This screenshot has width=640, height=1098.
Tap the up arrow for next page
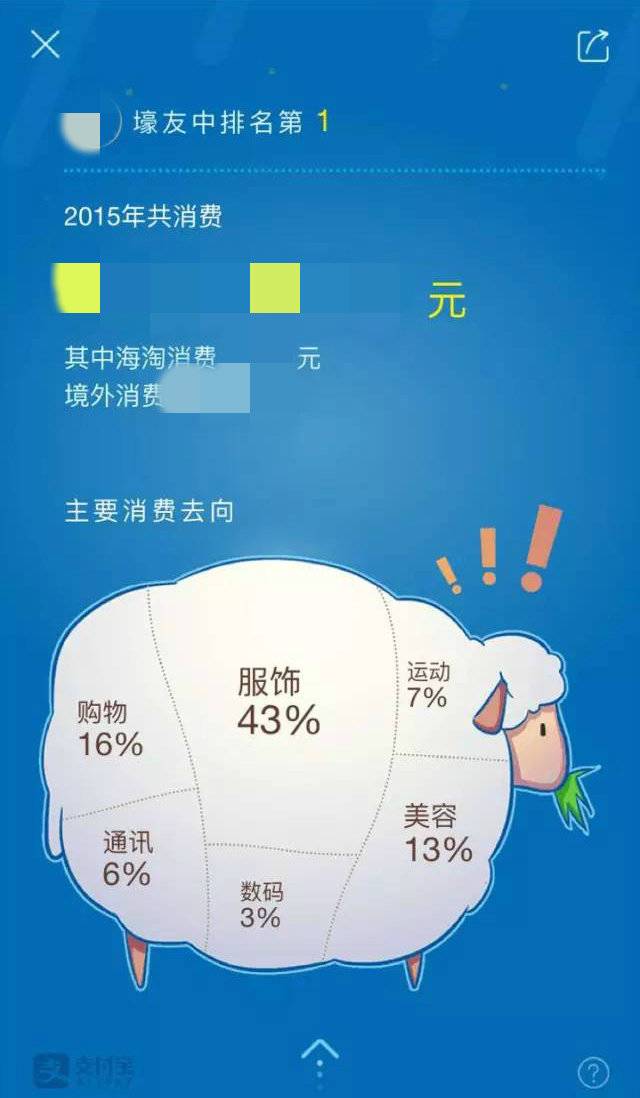coord(320,1052)
